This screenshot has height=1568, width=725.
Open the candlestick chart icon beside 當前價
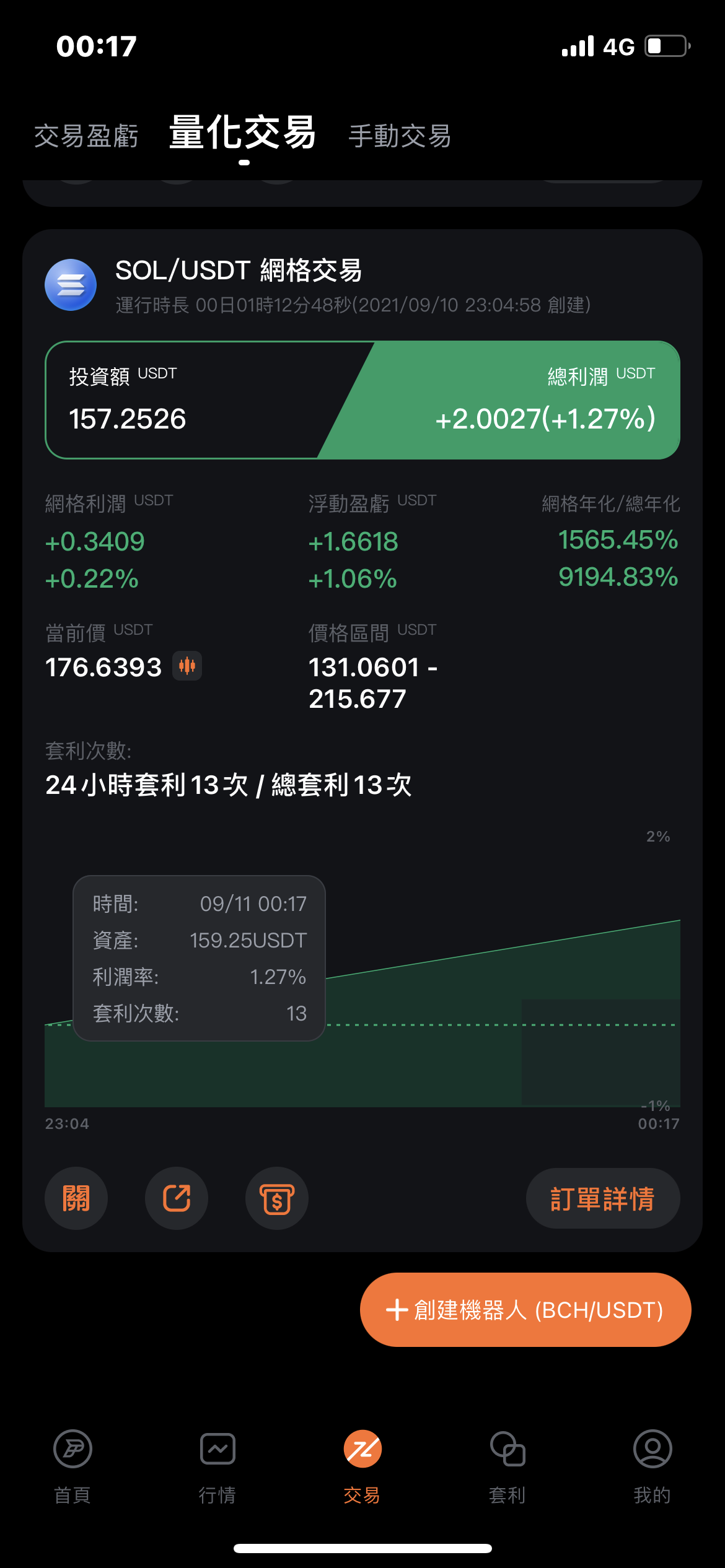pyautogui.click(x=187, y=666)
